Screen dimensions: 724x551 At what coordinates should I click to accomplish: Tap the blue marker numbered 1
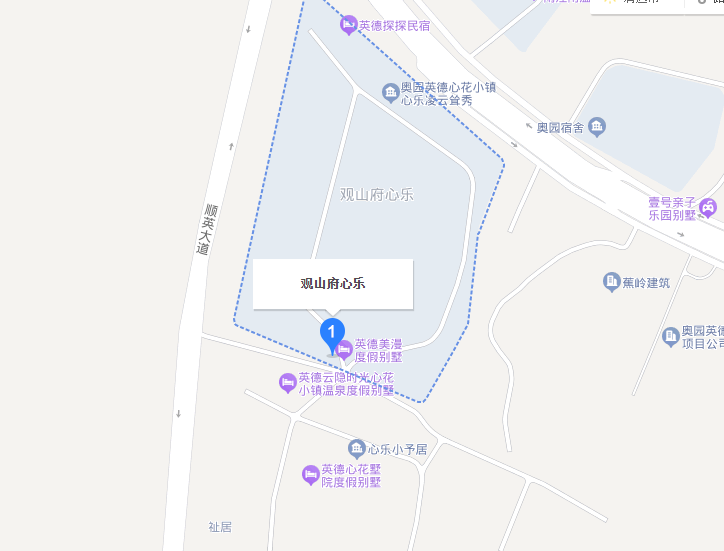[332, 333]
